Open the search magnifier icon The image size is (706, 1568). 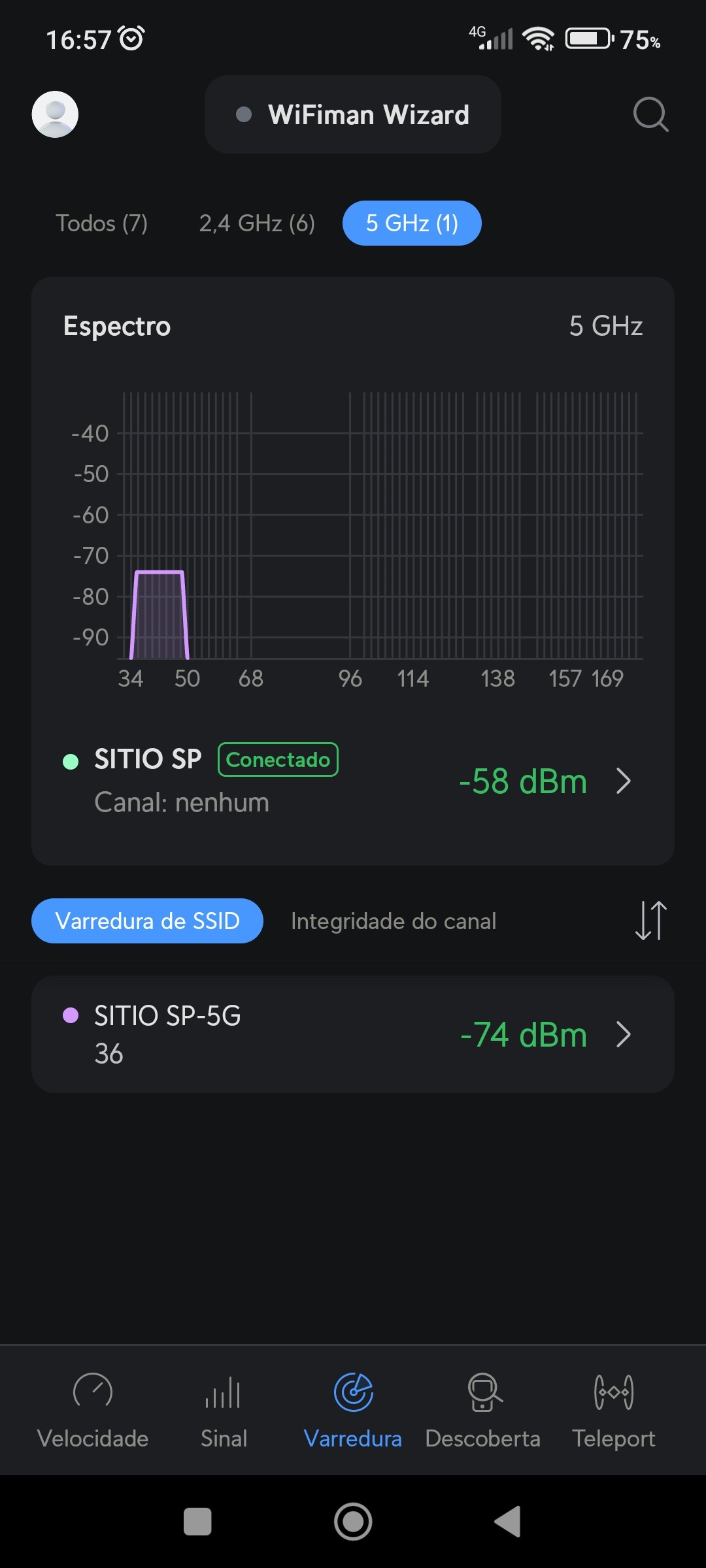pos(650,115)
